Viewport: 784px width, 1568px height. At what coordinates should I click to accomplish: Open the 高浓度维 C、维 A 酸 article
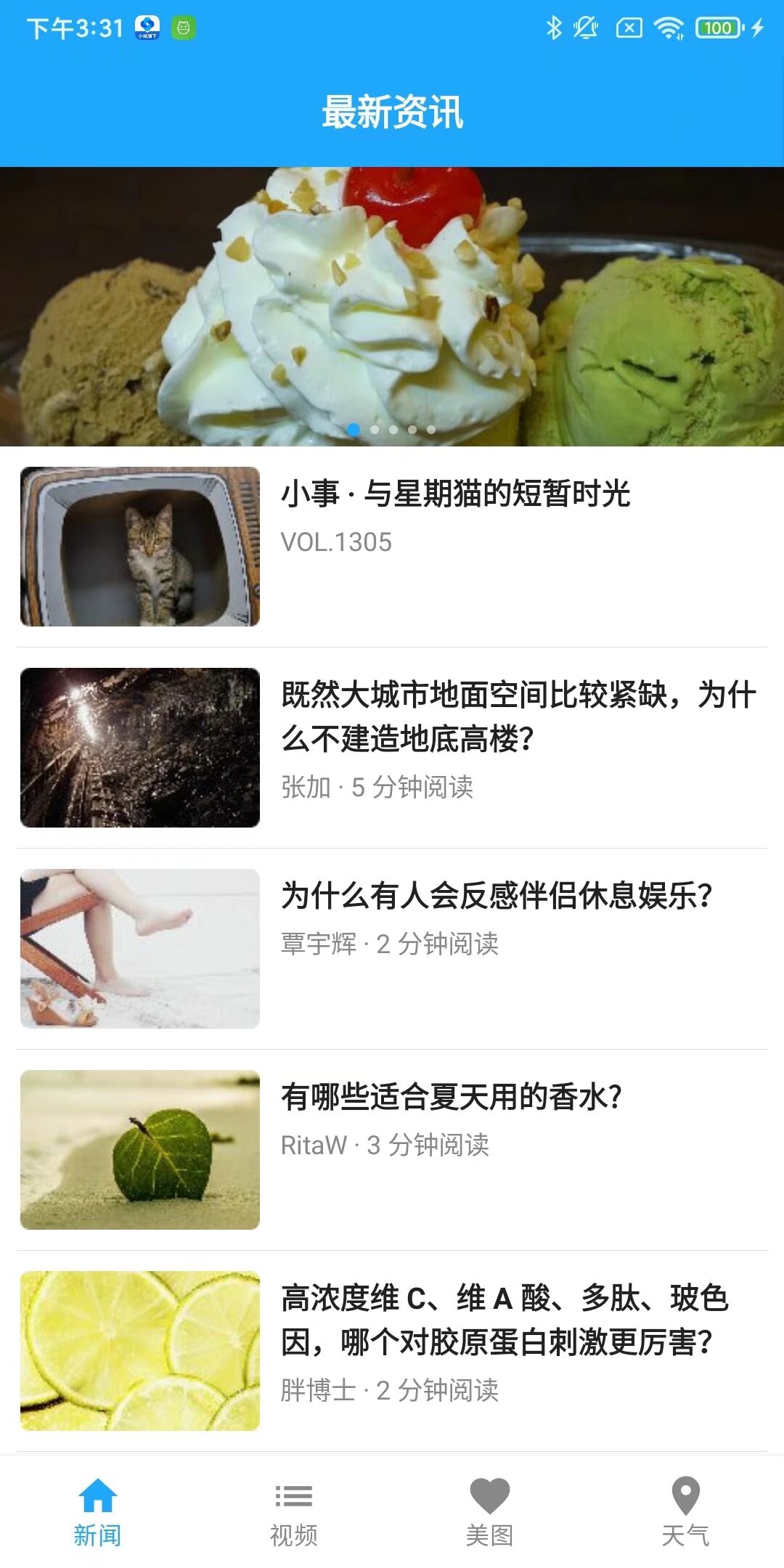point(505,1320)
